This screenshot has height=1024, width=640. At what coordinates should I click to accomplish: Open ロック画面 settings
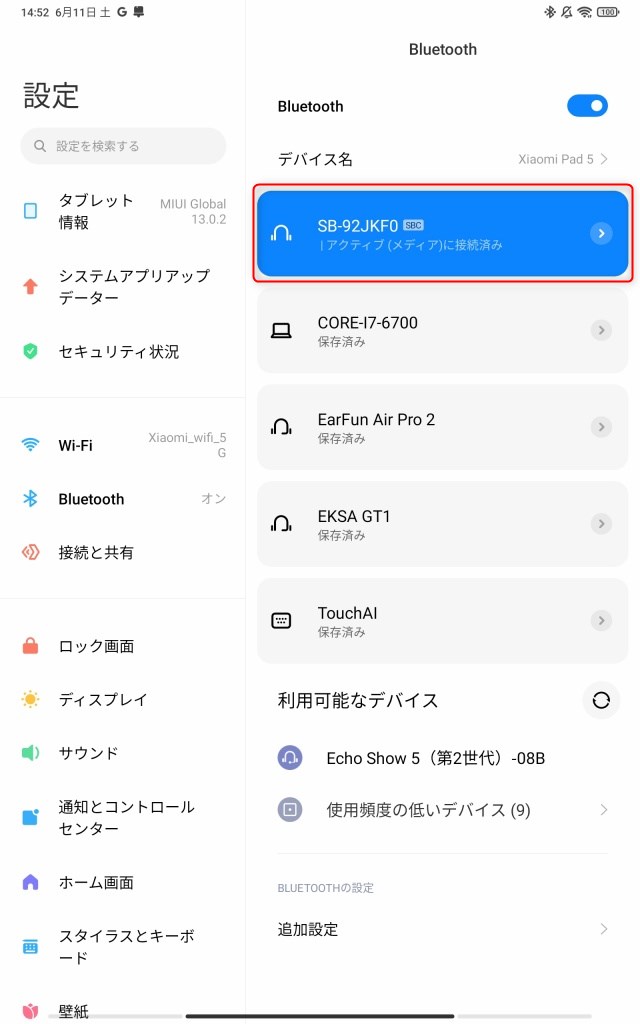point(123,647)
